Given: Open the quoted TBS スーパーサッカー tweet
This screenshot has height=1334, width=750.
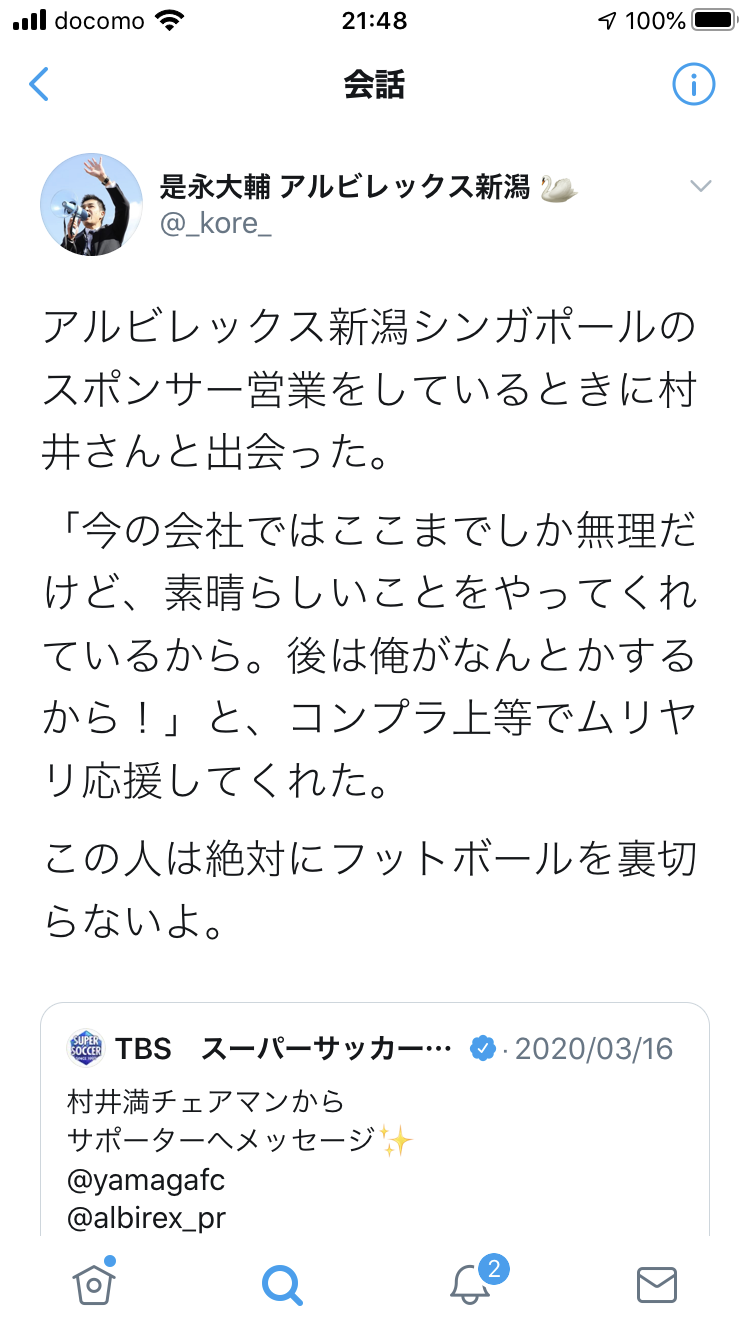Looking at the screenshot, I should pyautogui.click(x=375, y=1120).
